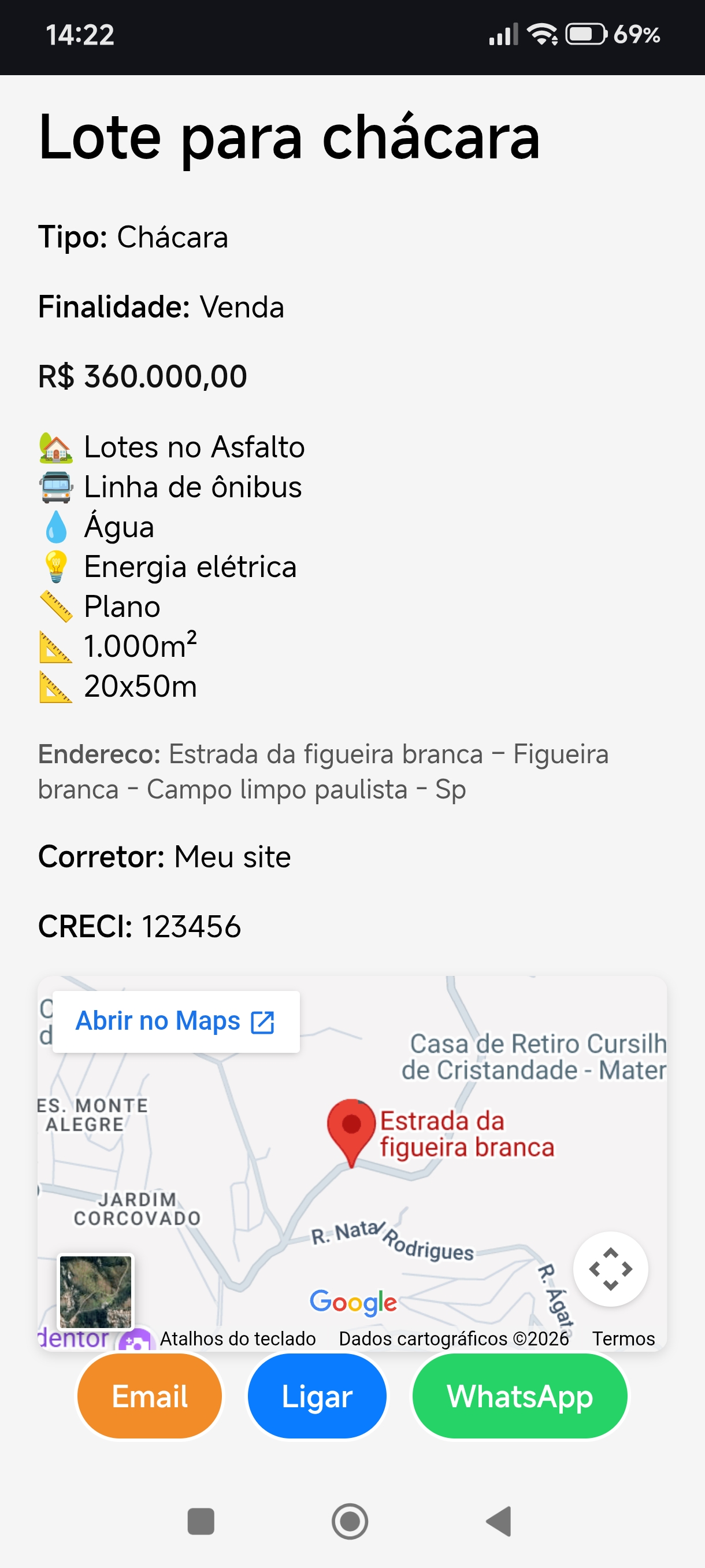Select the pan/fullscreen control on the map

tap(611, 1269)
